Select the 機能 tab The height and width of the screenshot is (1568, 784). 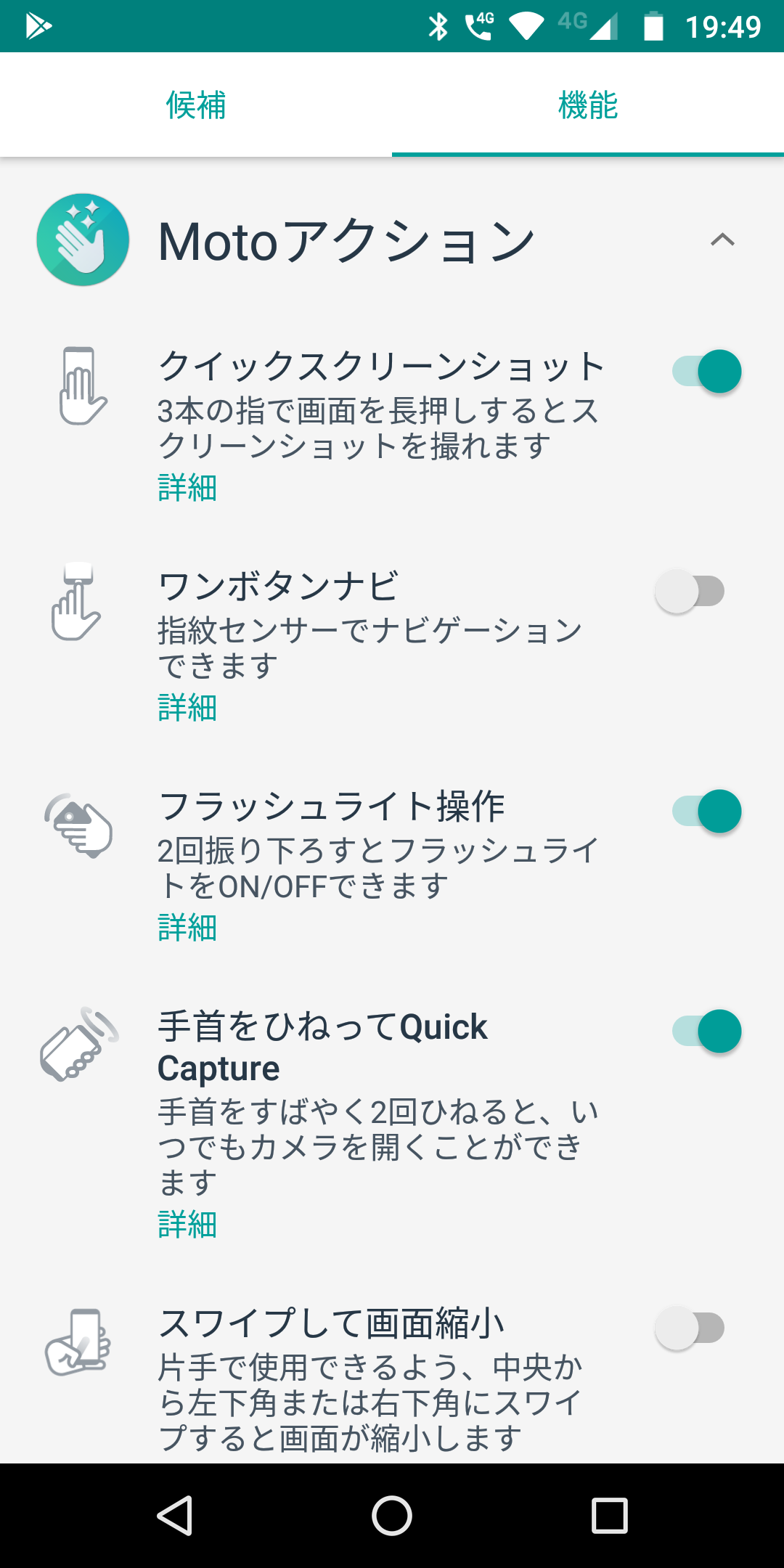coord(588,105)
